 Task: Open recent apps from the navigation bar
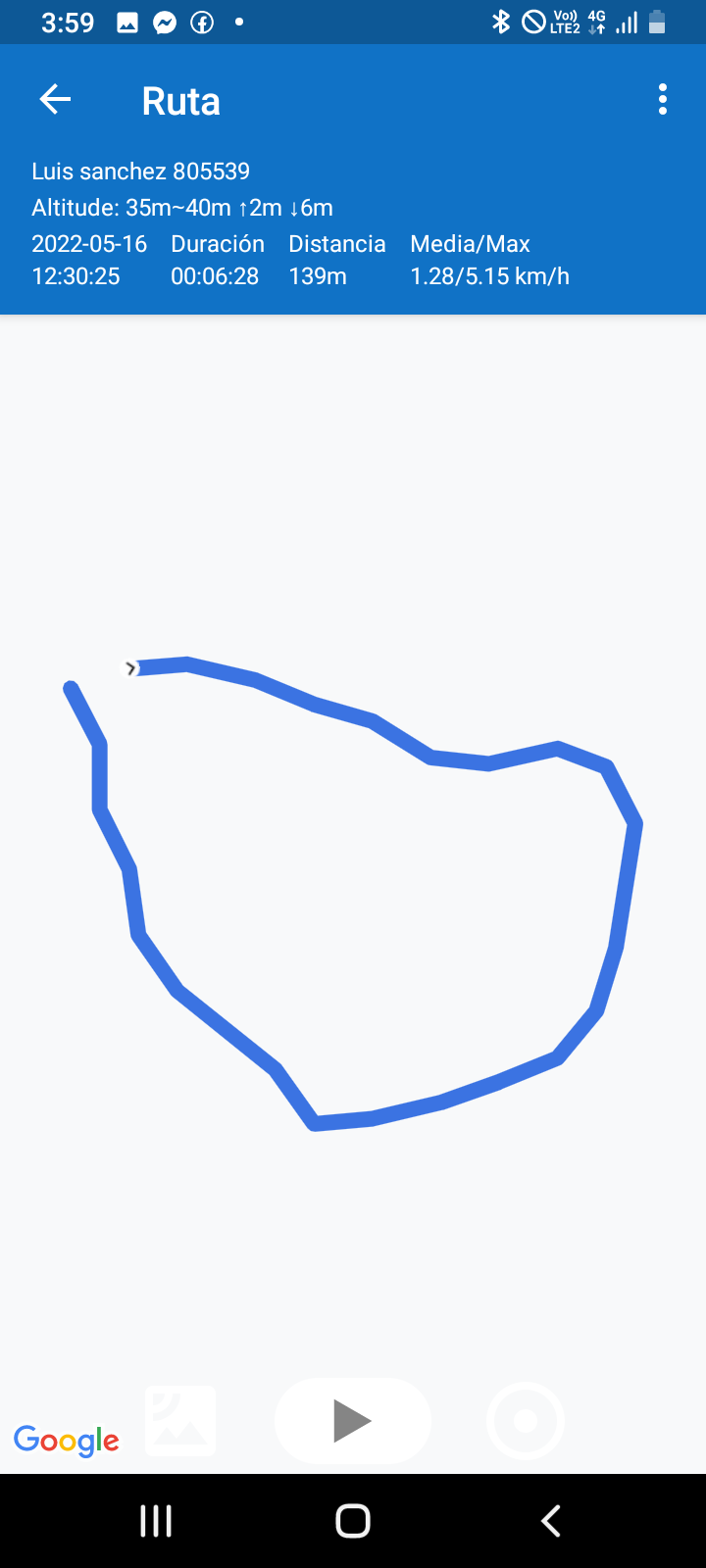[156, 1521]
